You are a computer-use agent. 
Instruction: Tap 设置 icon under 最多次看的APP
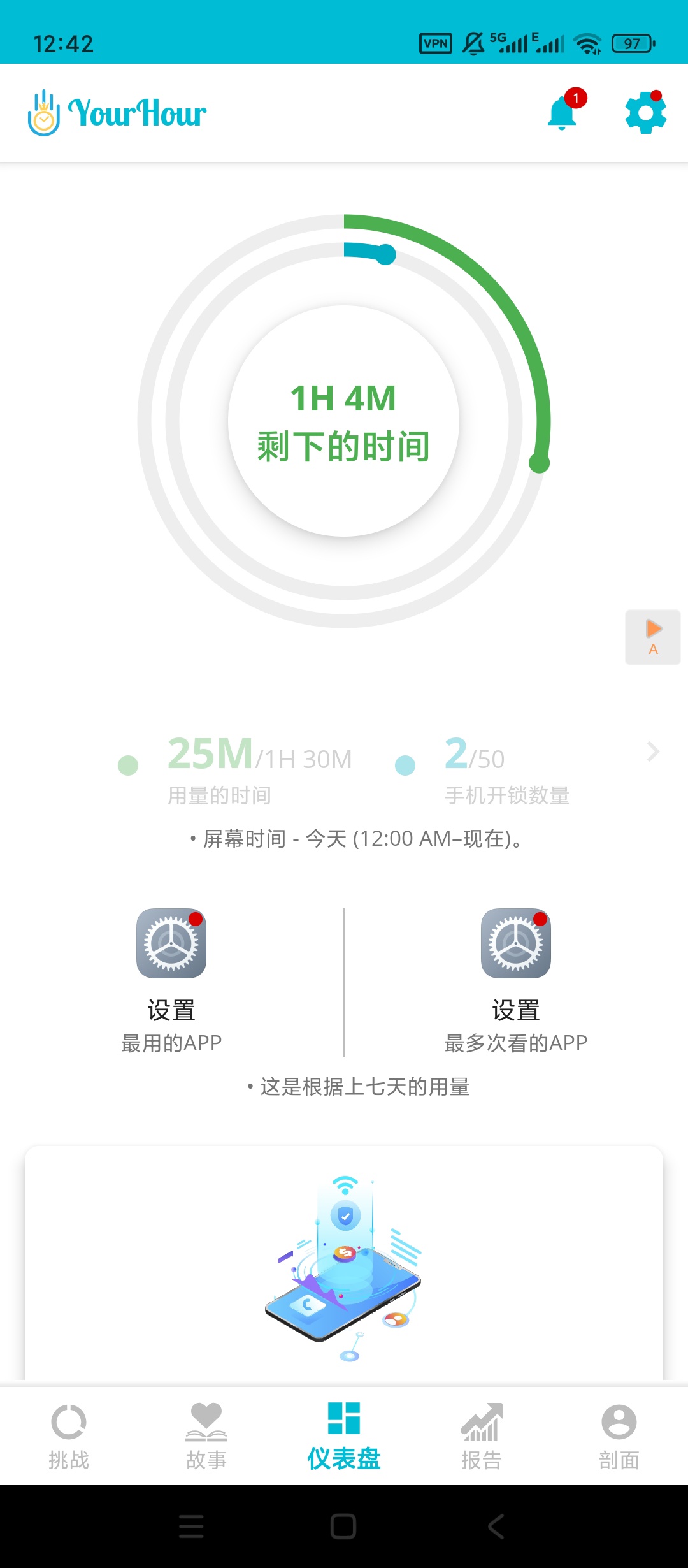(x=517, y=944)
